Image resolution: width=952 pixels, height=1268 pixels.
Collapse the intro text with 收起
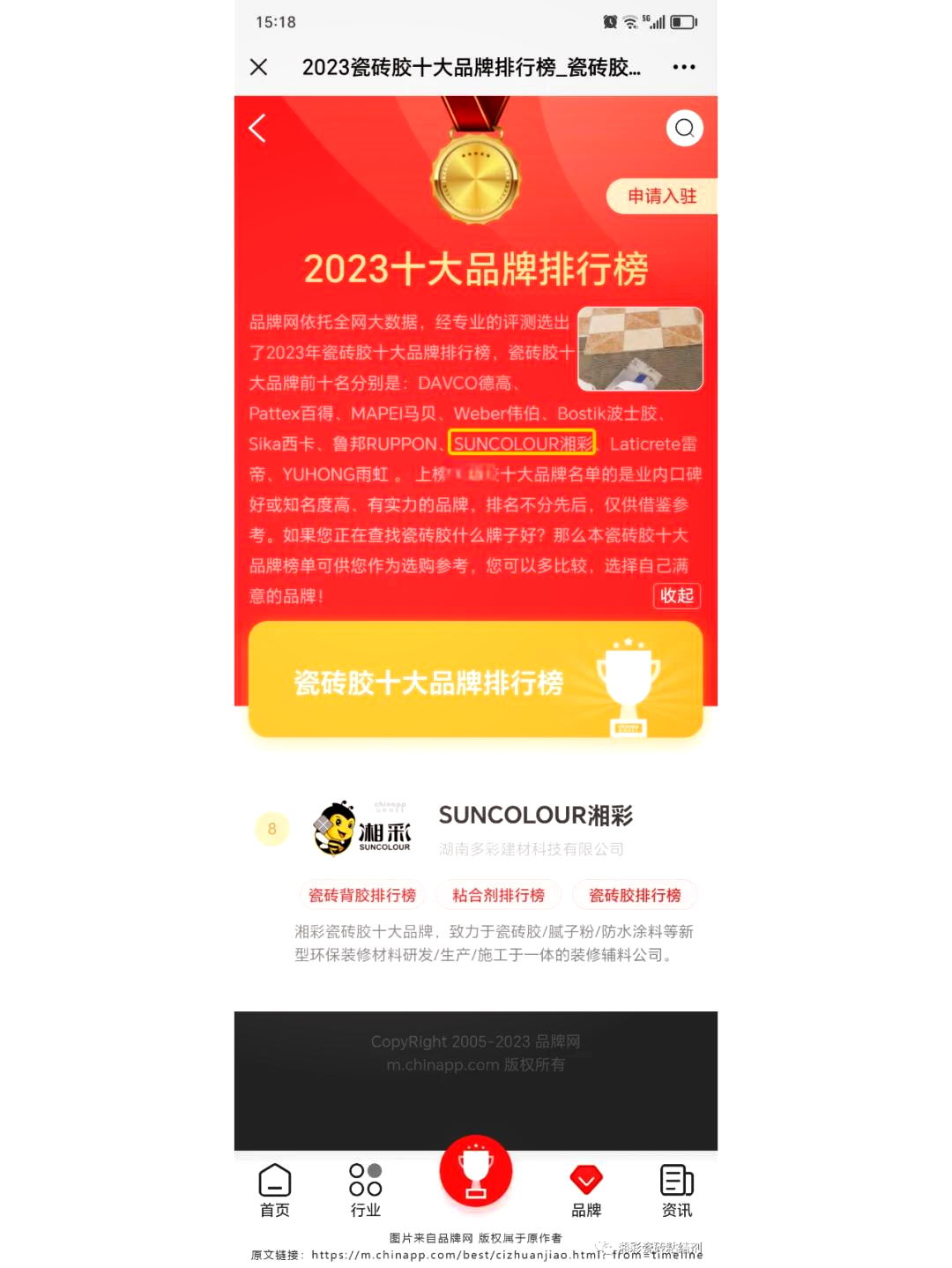pos(676,596)
